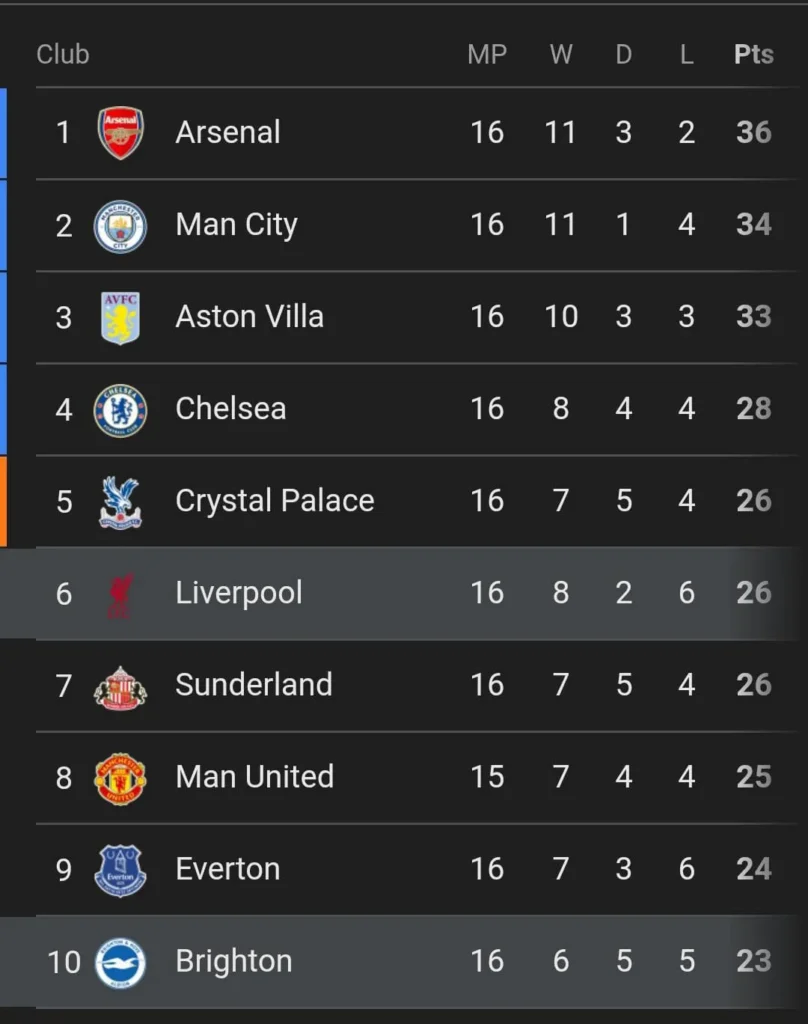The height and width of the screenshot is (1024, 808).
Task: Click the Chelsea club badge
Action: (x=119, y=408)
